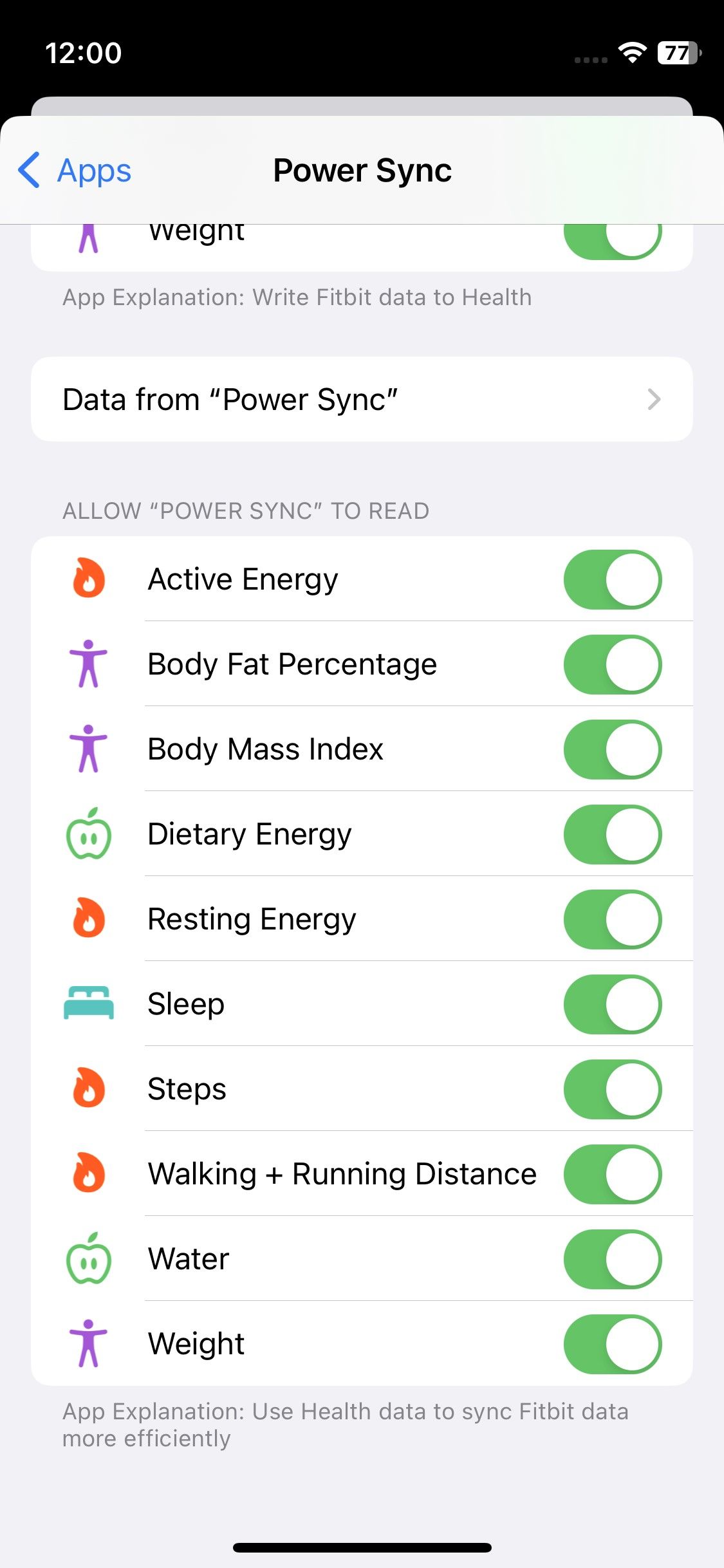This screenshot has width=724, height=1568.
Task: Tap the Resting Energy flame icon
Action: tap(88, 919)
